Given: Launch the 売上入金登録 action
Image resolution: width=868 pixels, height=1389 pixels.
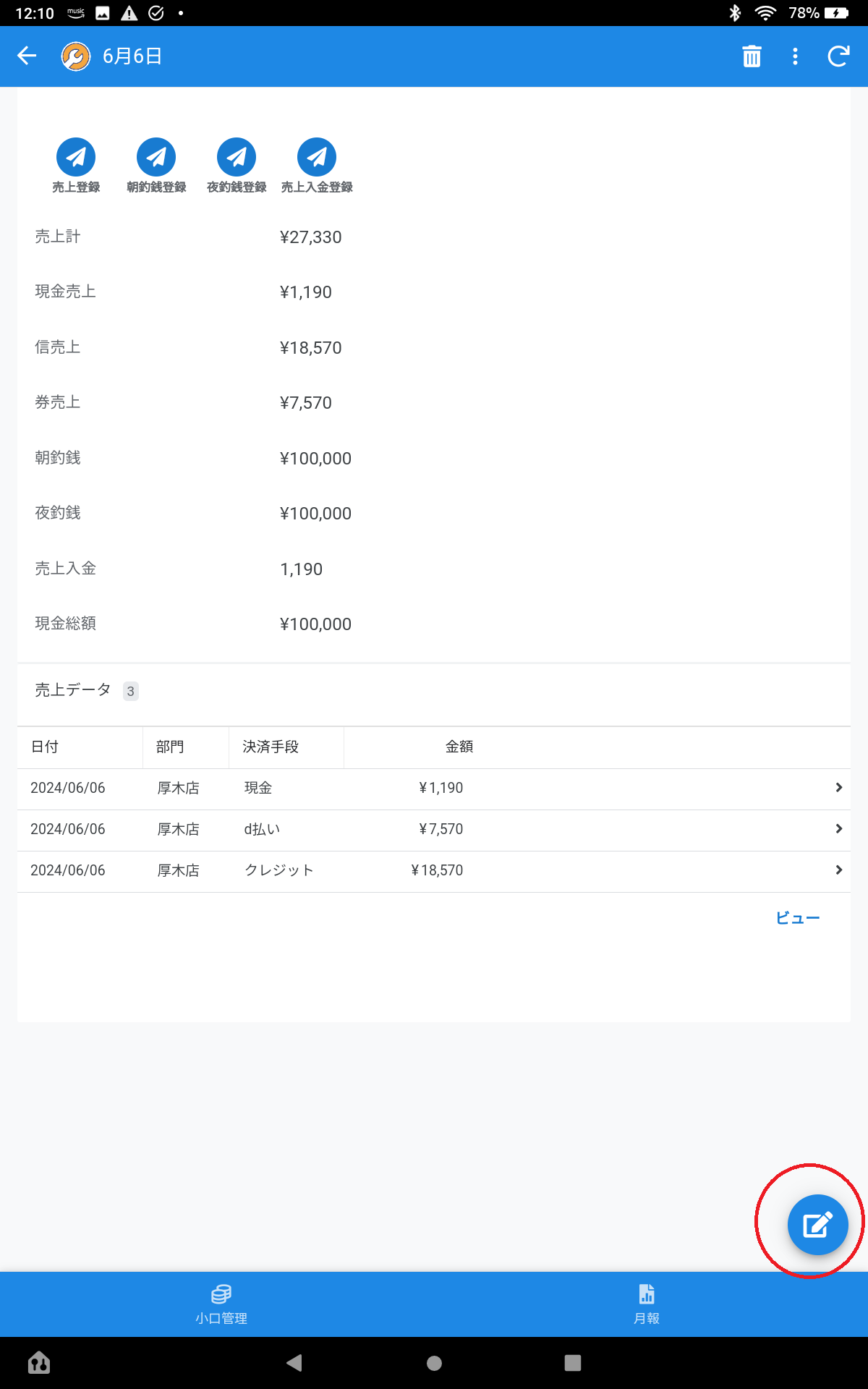Looking at the screenshot, I should [x=317, y=157].
